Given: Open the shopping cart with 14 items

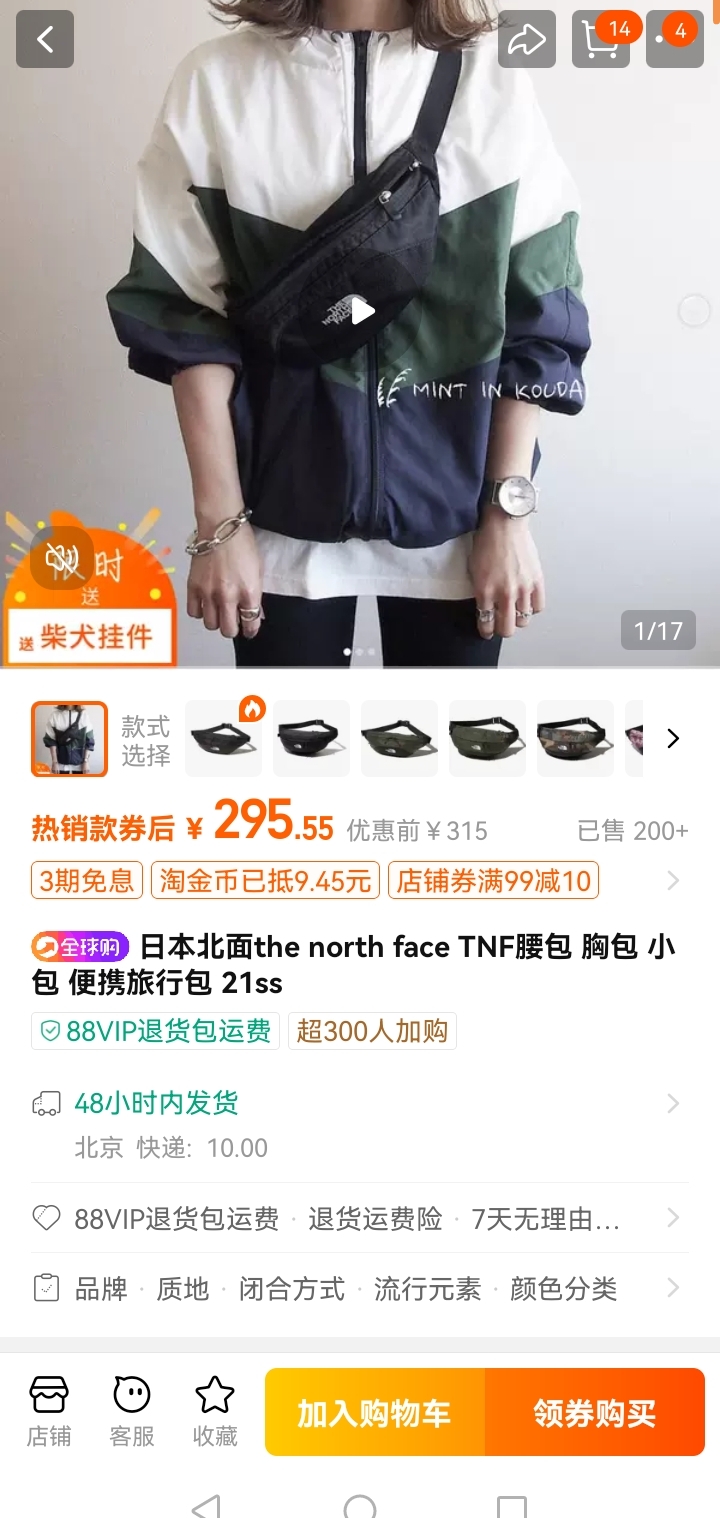Looking at the screenshot, I should [601, 39].
